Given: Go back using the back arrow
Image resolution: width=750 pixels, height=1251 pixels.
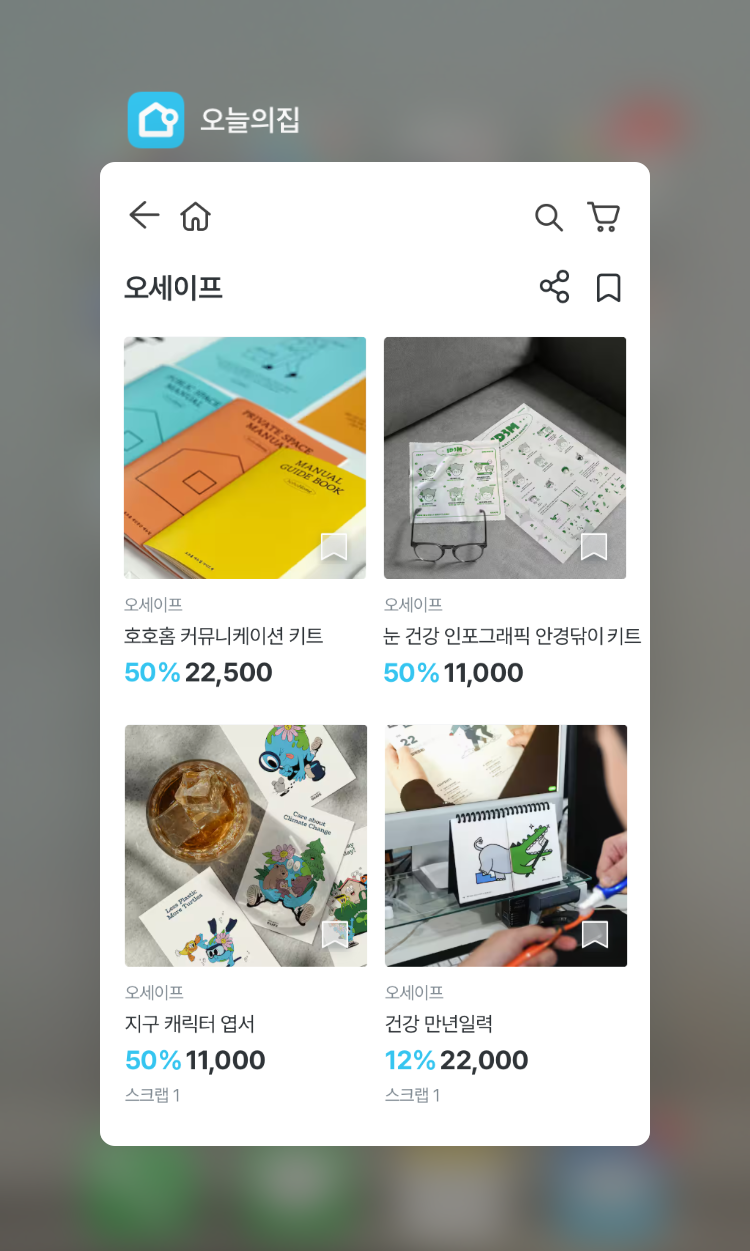Looking at the screenshot, I should click(144, 215).
